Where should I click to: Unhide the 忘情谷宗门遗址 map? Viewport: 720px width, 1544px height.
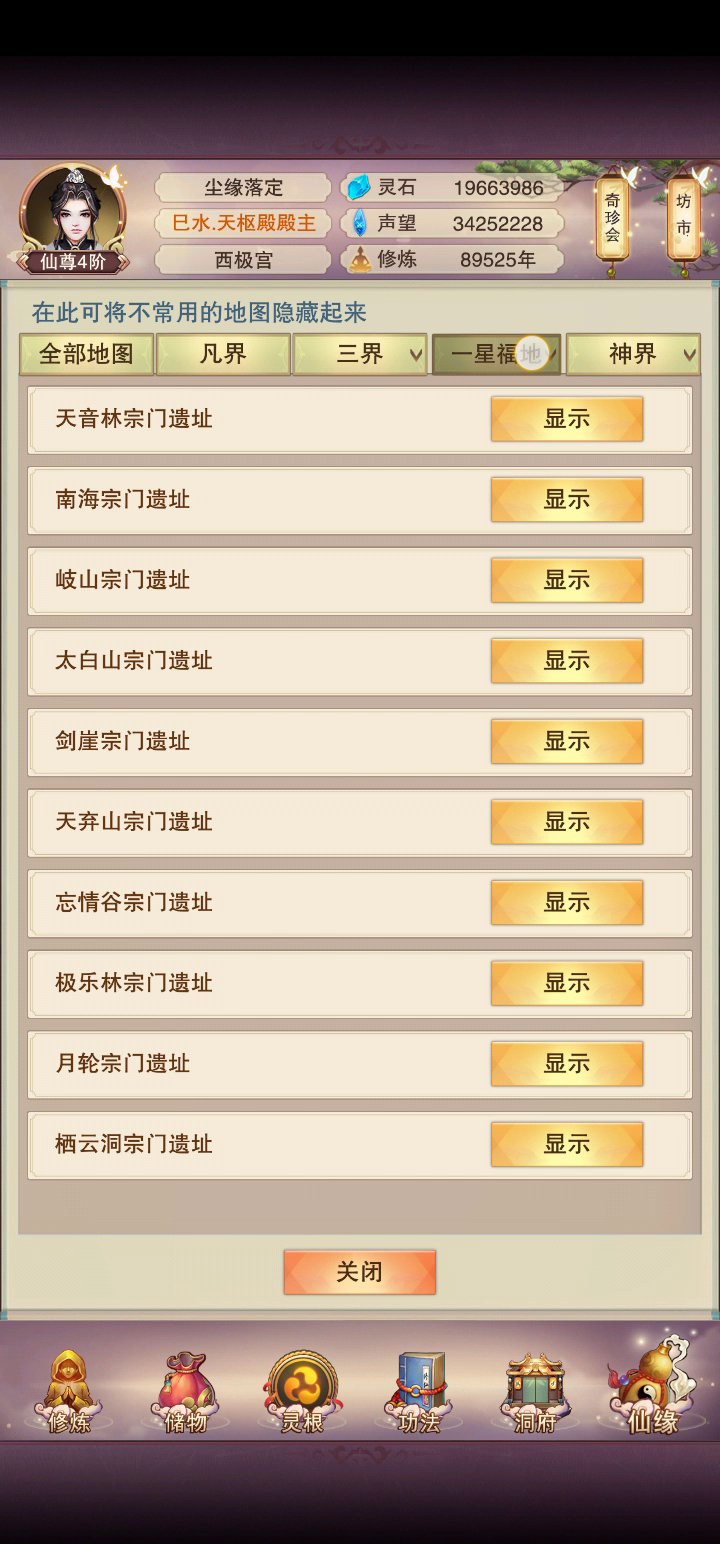567,902
